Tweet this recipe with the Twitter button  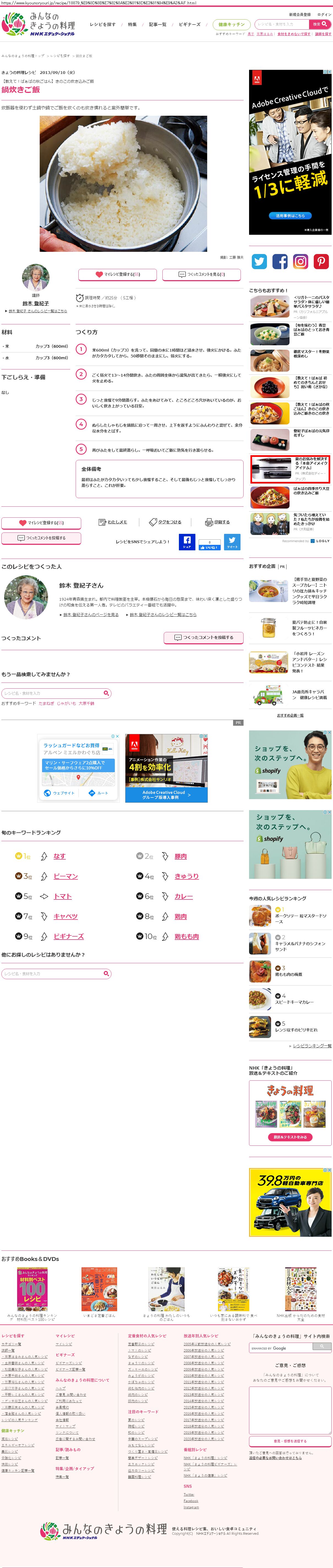coord(232,541)
